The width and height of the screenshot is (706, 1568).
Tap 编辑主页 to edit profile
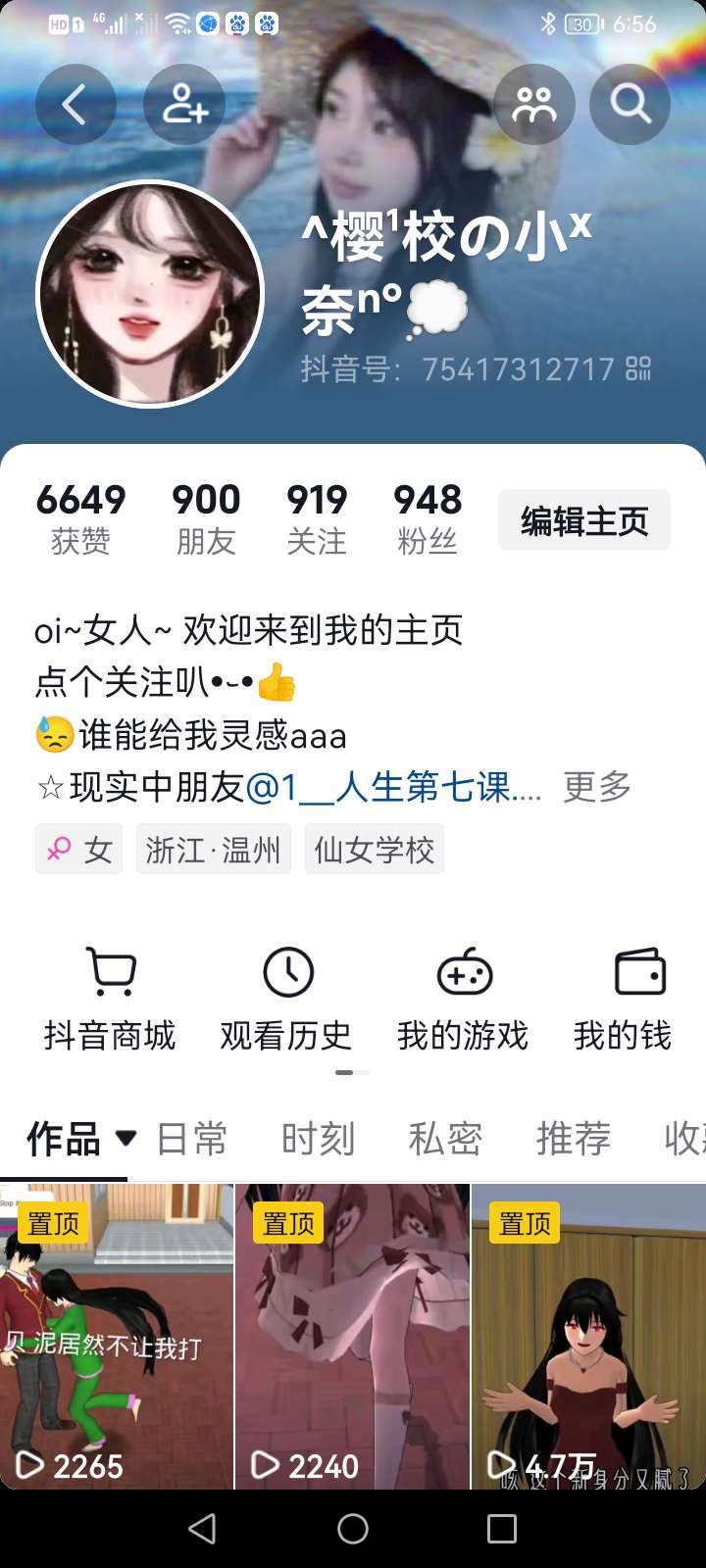point(583,520)
